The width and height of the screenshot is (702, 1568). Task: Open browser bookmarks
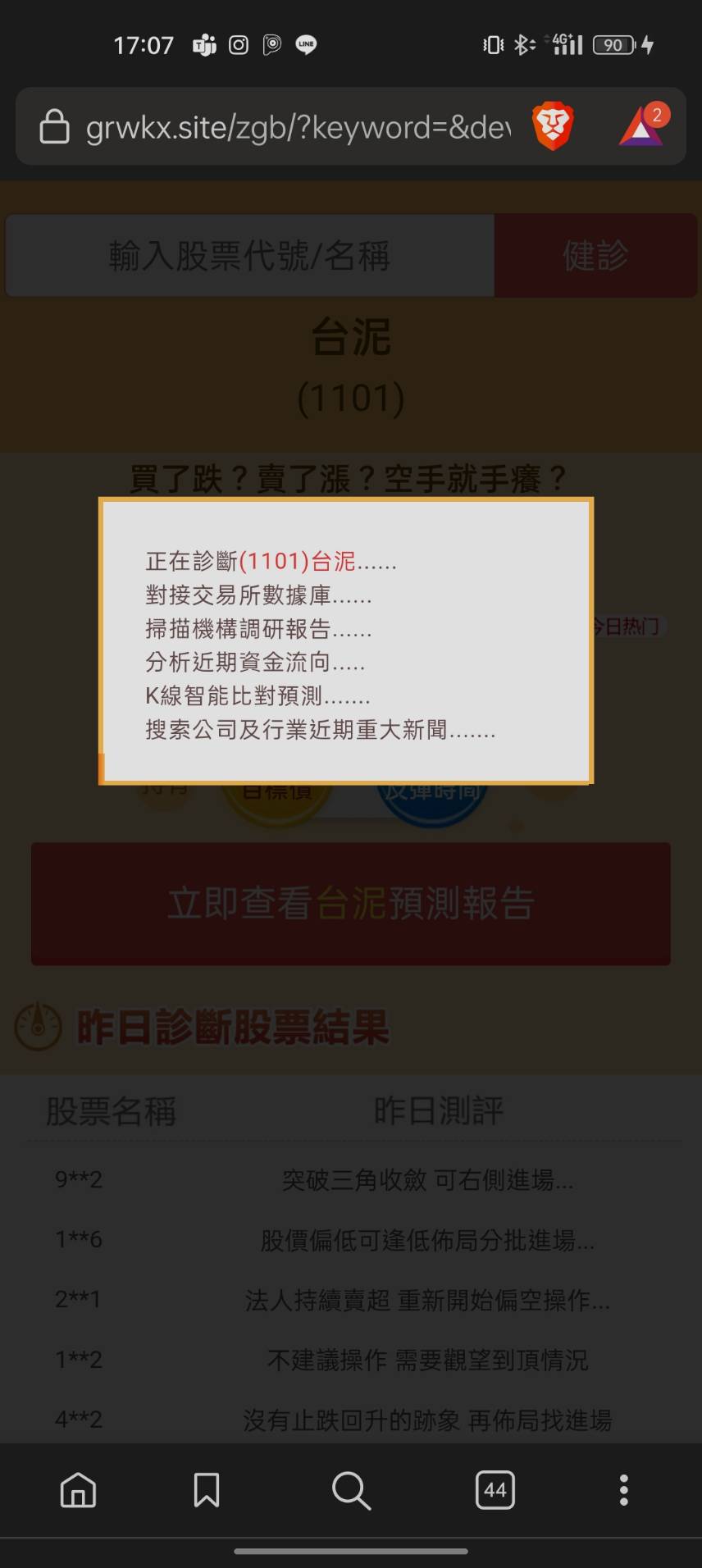click(206, 1490)
